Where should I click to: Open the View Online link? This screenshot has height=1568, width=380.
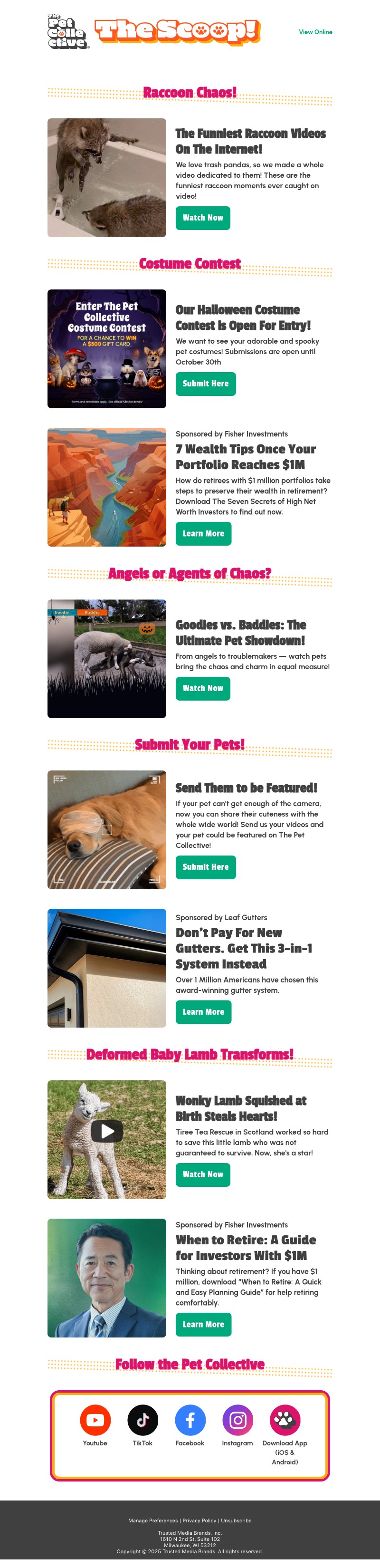[315, 32]
